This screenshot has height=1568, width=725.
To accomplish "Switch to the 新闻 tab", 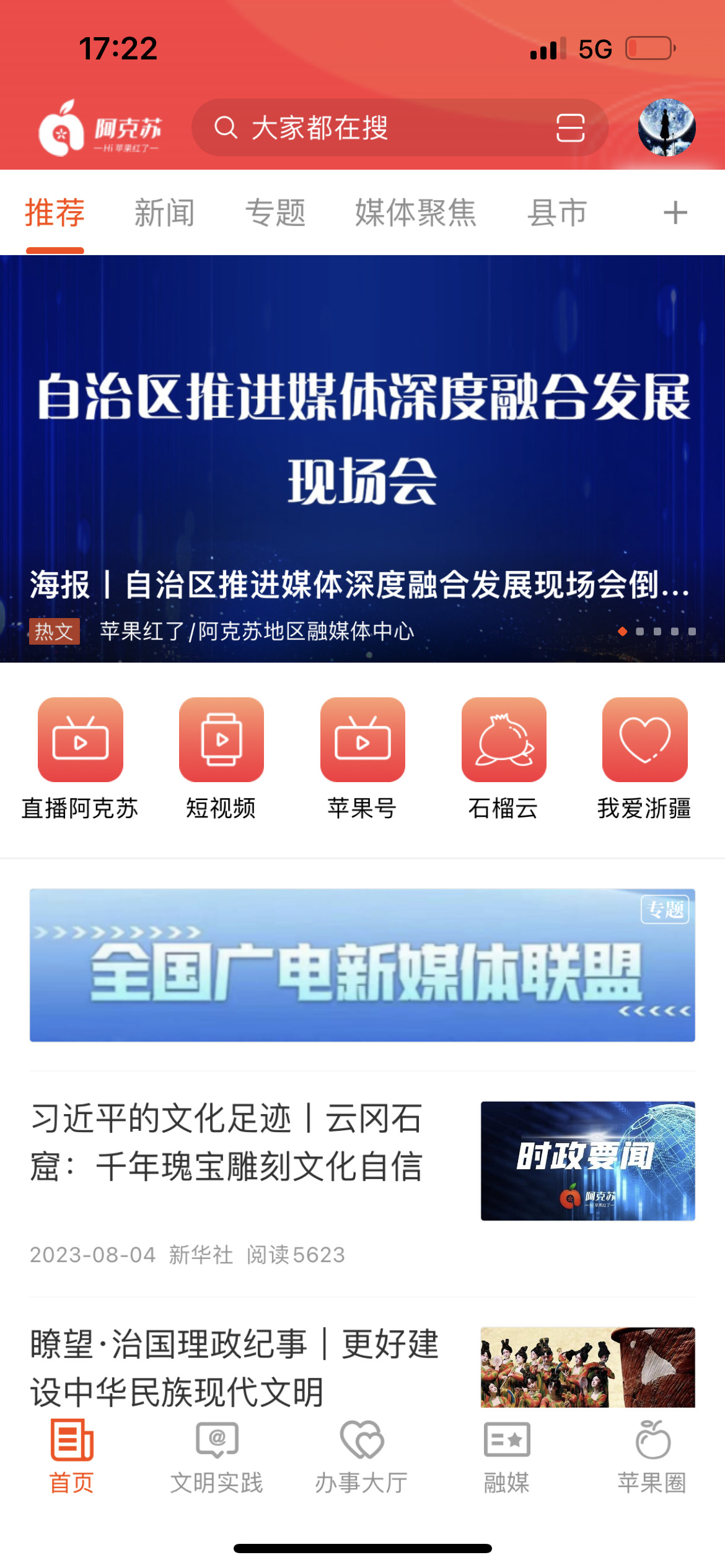I will click(x=164, y=213).
